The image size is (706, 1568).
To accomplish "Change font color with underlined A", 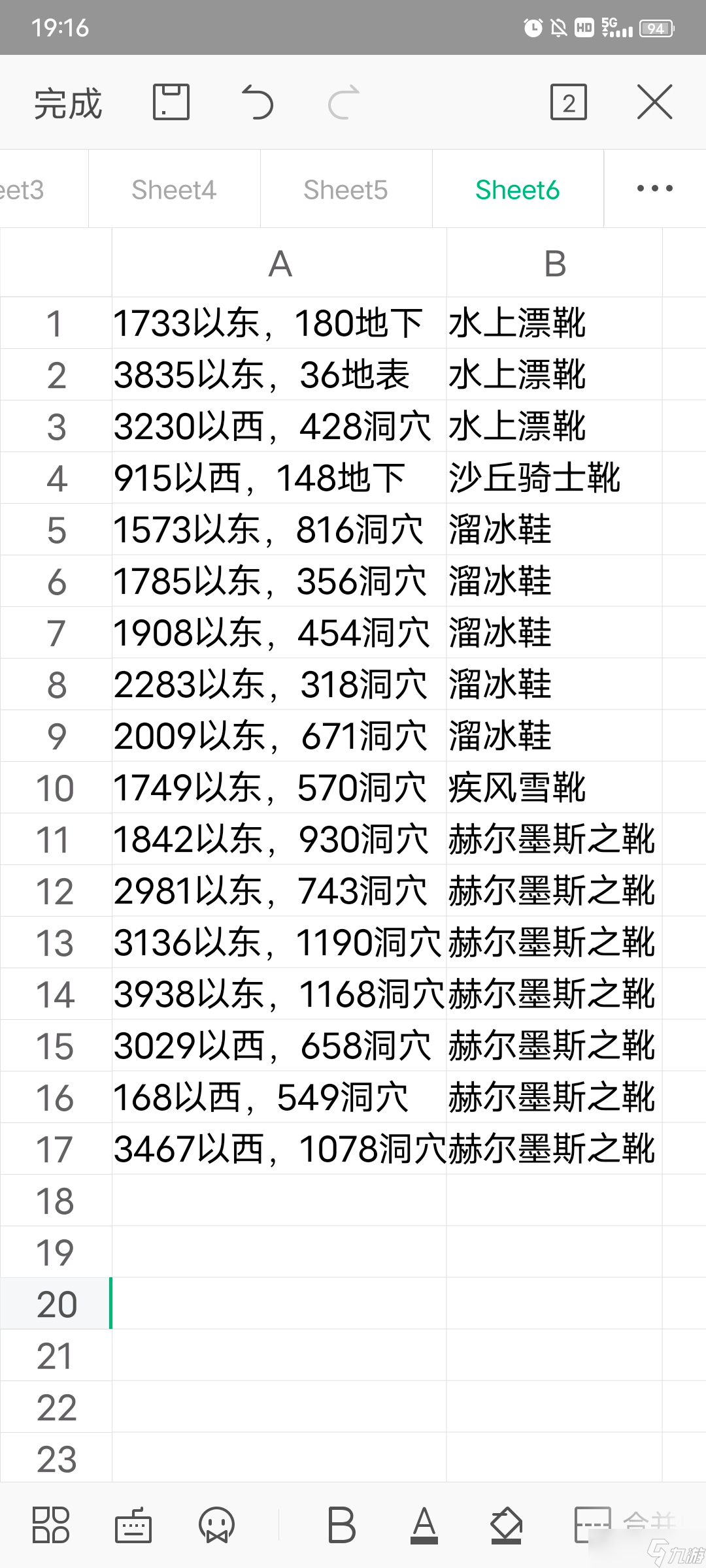I will pos(424,1525).
